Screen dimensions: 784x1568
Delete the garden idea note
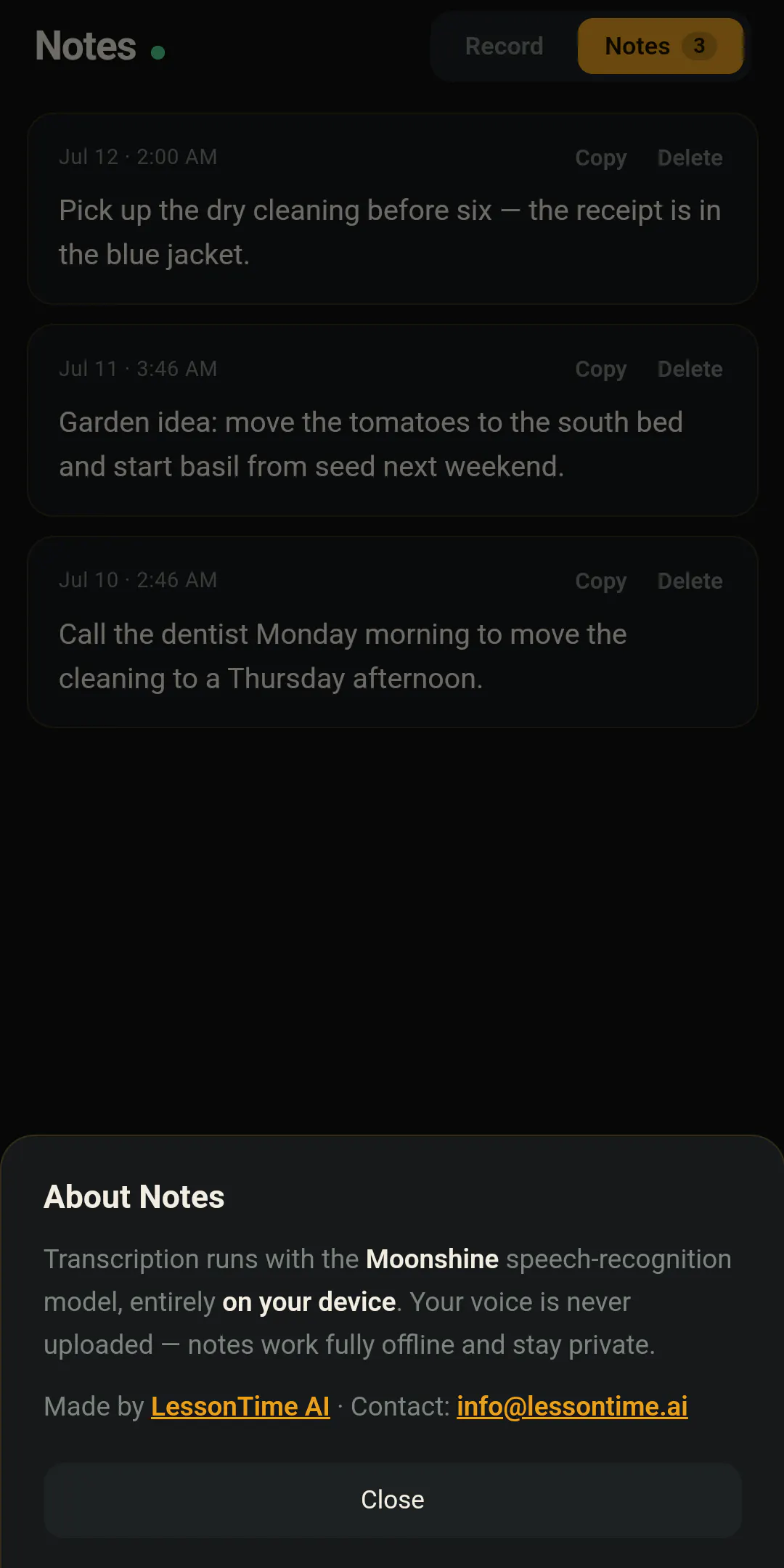click(x=690, y=369)
